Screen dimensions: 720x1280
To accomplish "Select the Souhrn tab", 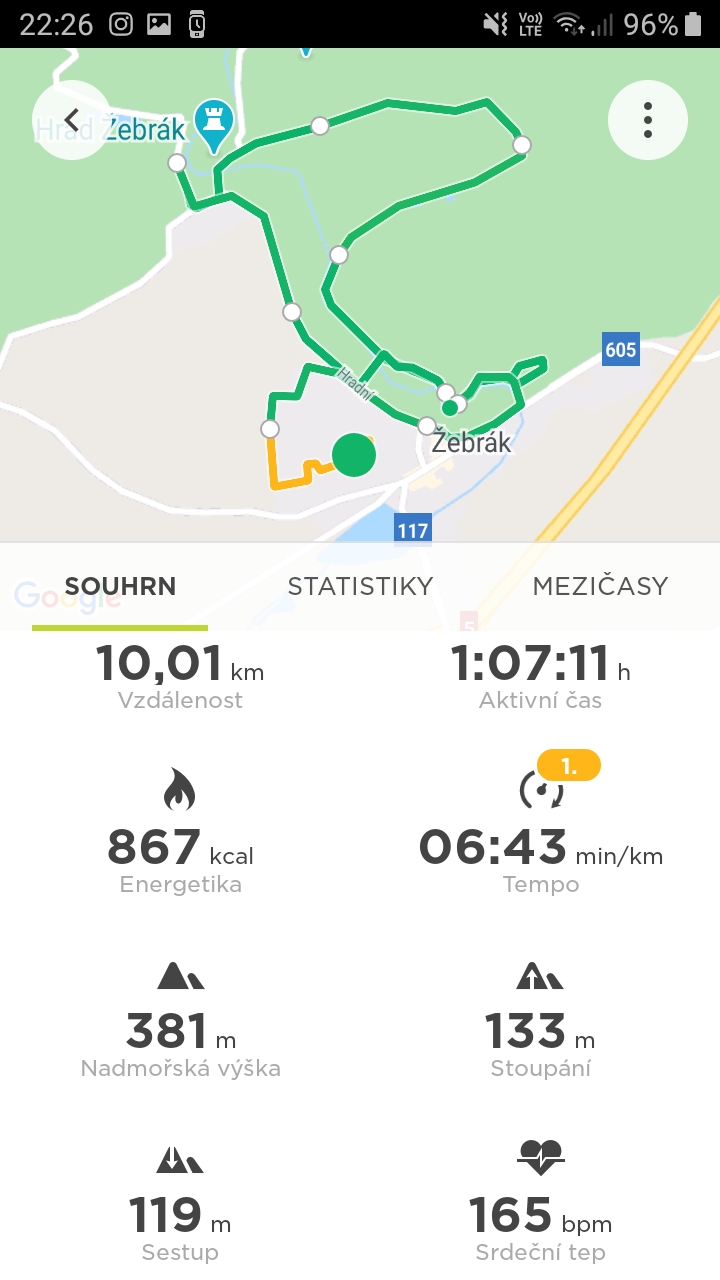I will [120, 586].
